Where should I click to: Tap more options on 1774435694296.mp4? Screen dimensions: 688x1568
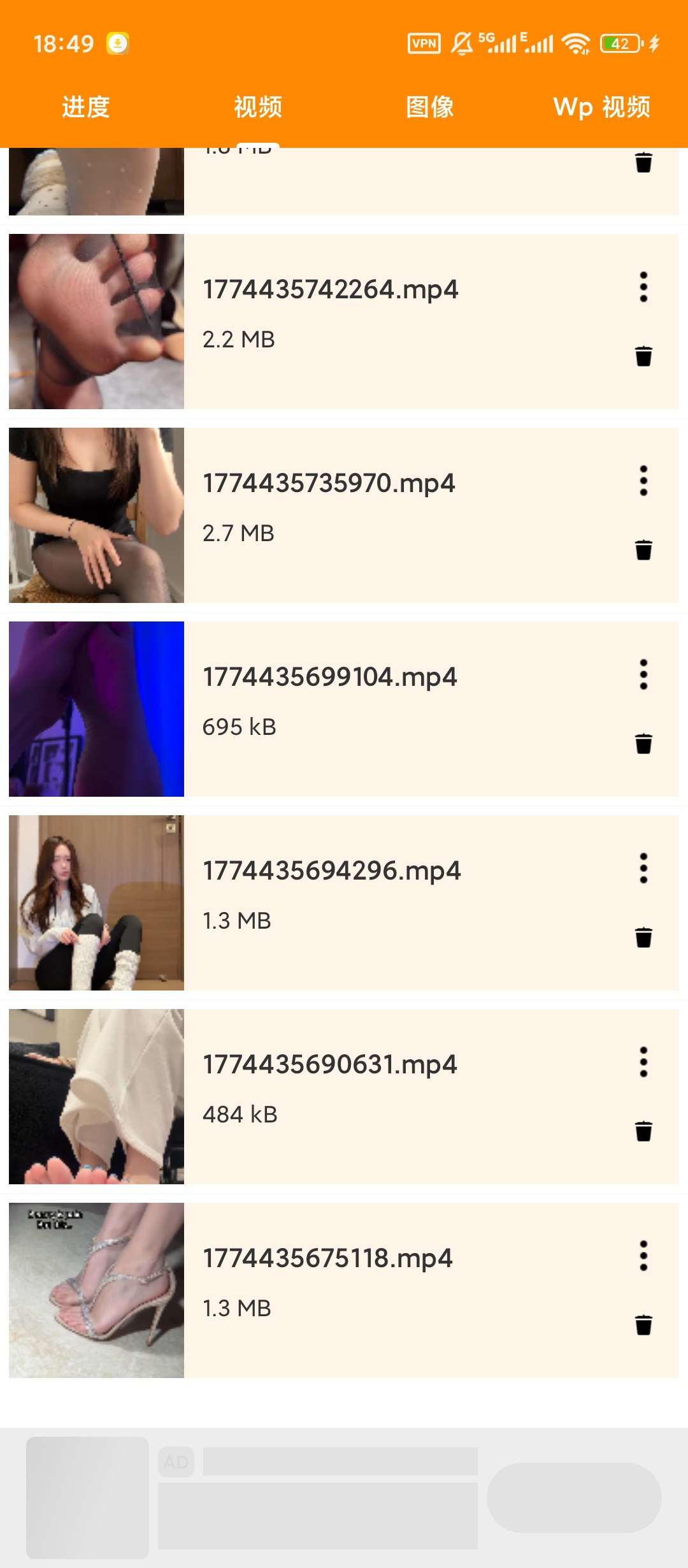[x=643, y=869]
